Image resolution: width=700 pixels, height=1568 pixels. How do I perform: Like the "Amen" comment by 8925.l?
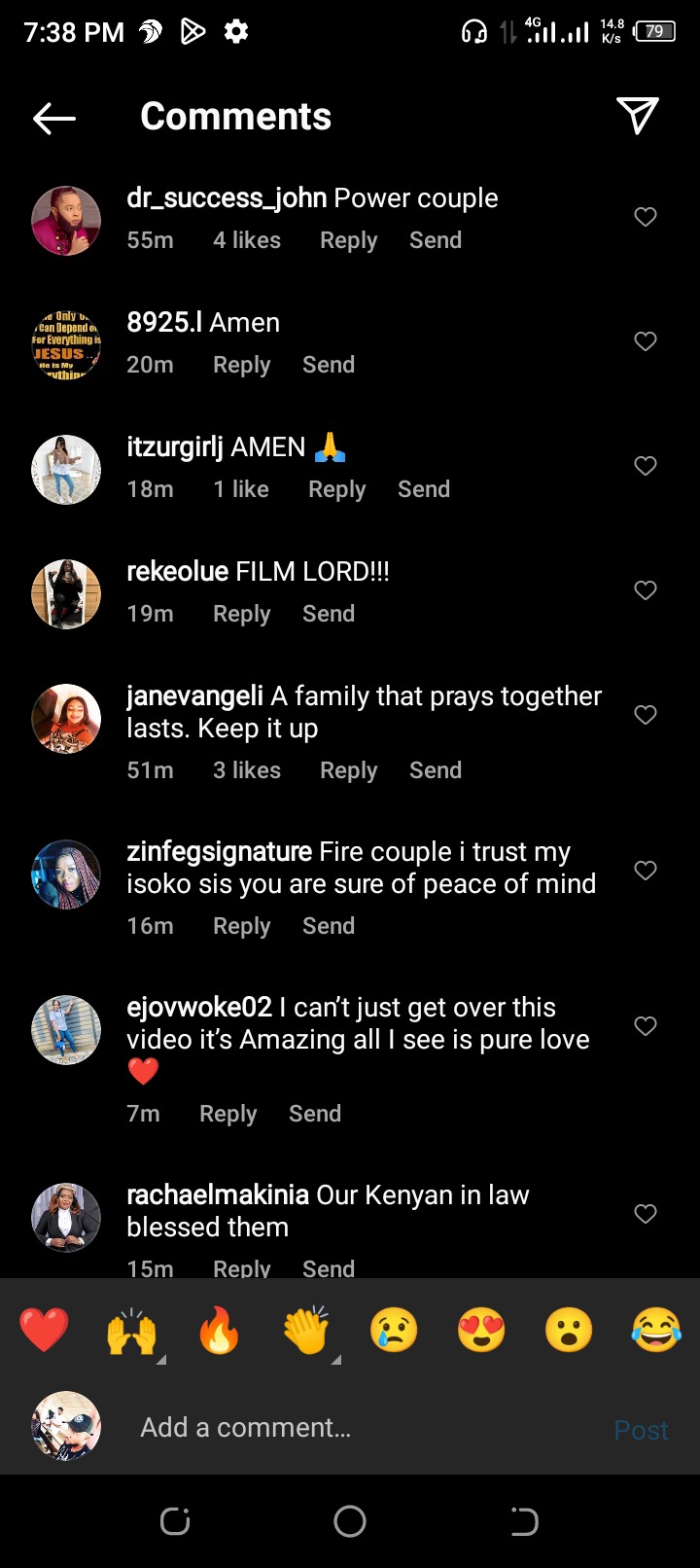point(646,341)
